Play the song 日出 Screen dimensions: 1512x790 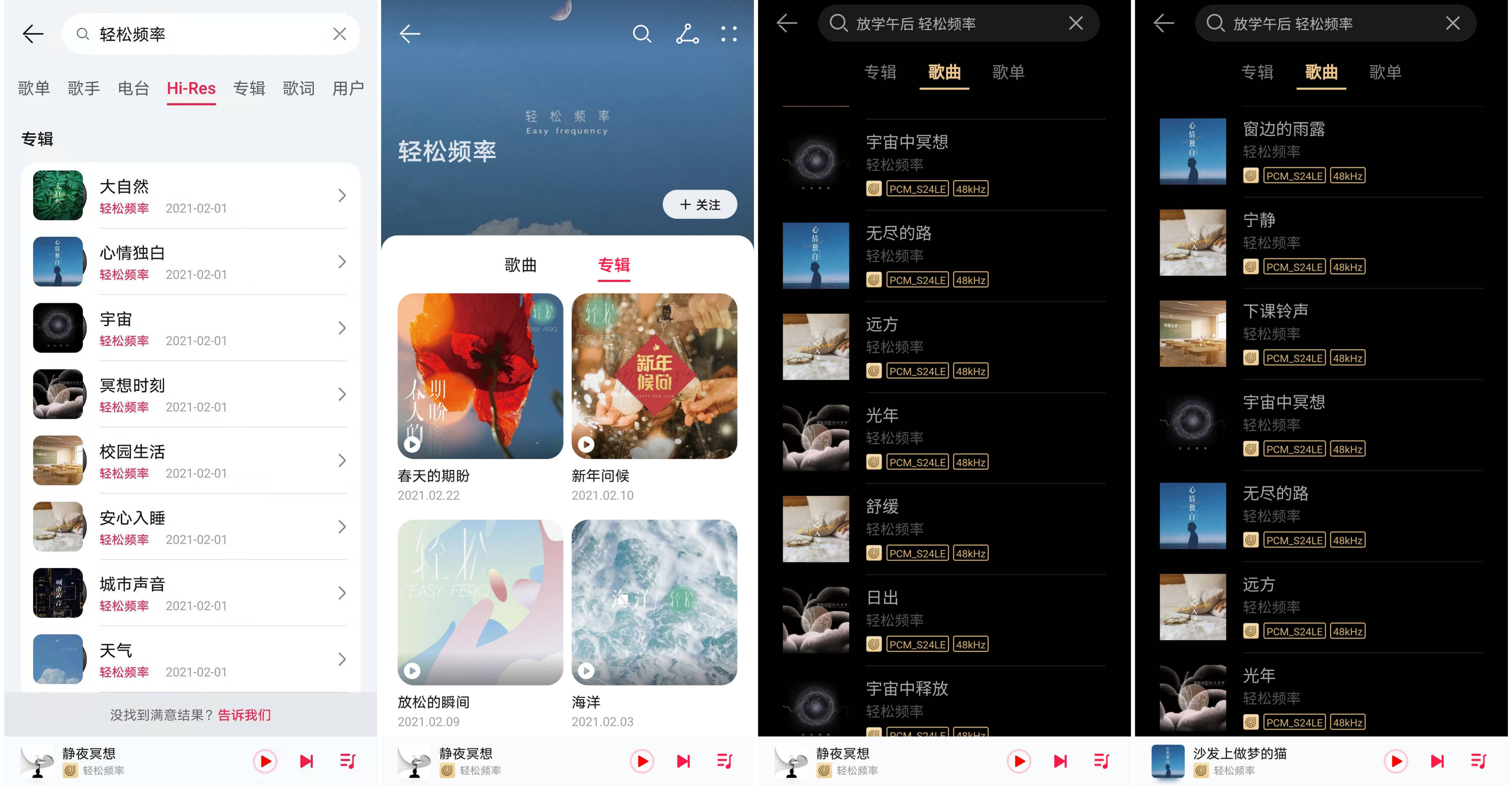click(x=944, y=619)
